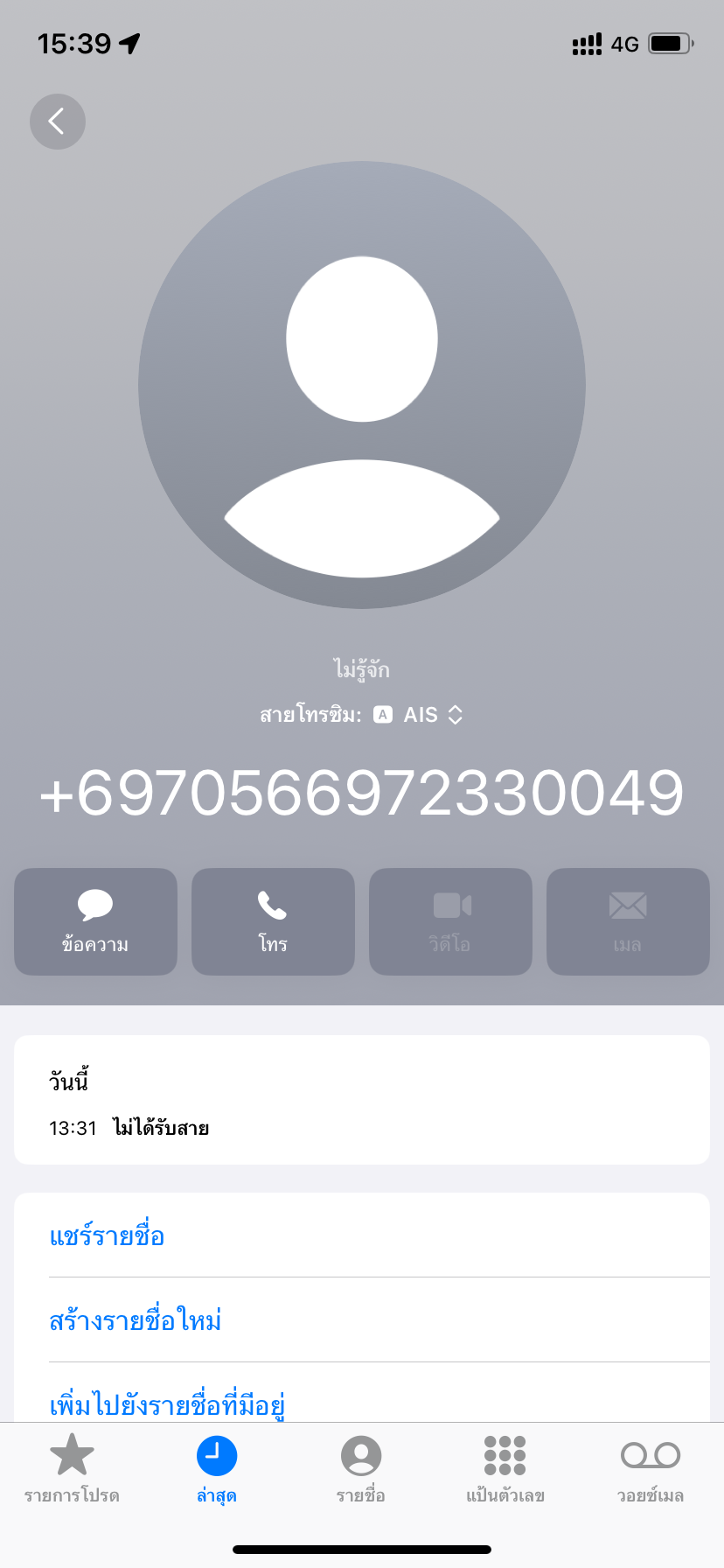Call the number with โทร button
Image resolution: width=724 pixels, height=1568 pixels.
pos(273,921)
